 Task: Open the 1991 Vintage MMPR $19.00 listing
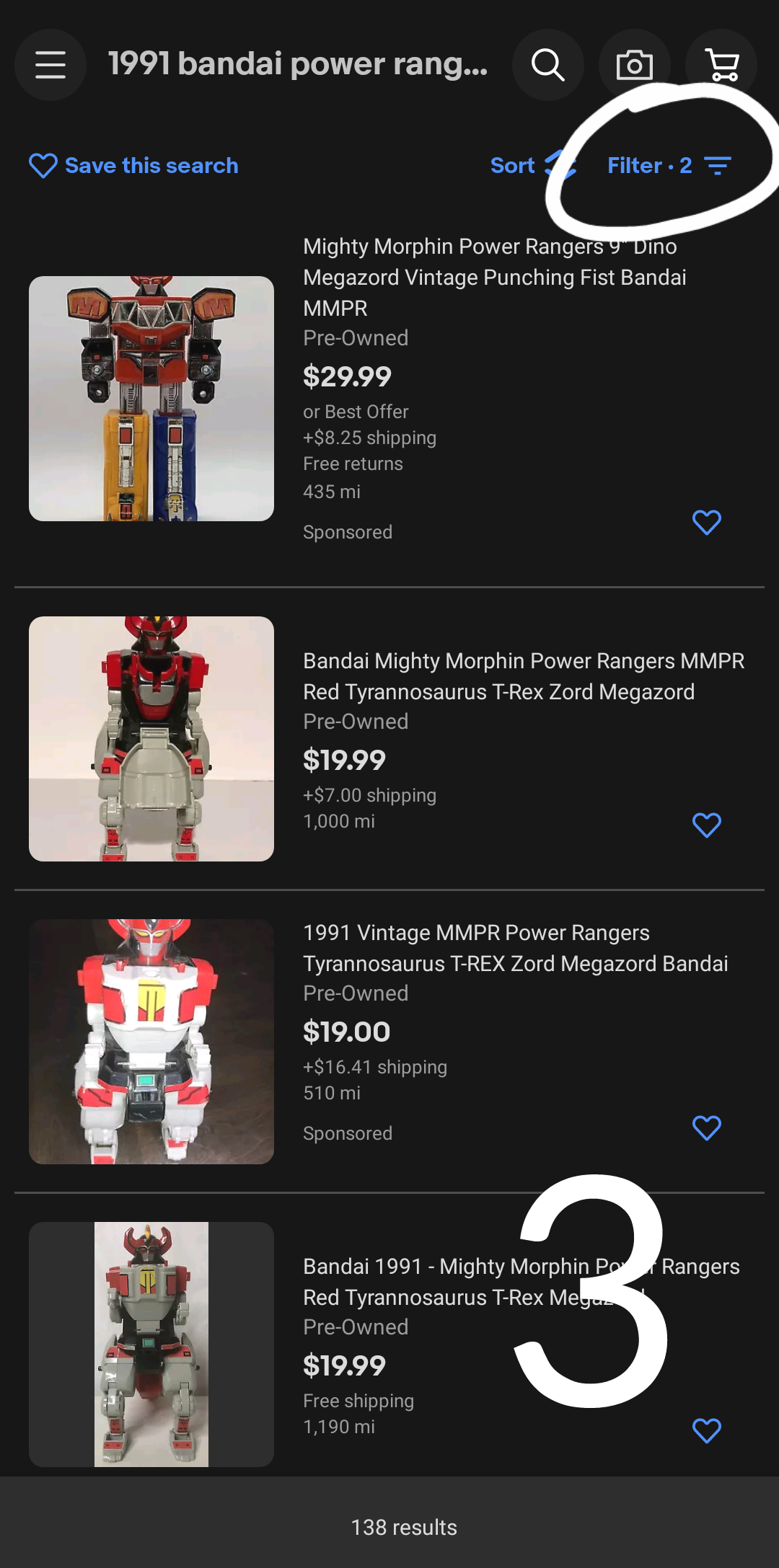pos(515,948)
